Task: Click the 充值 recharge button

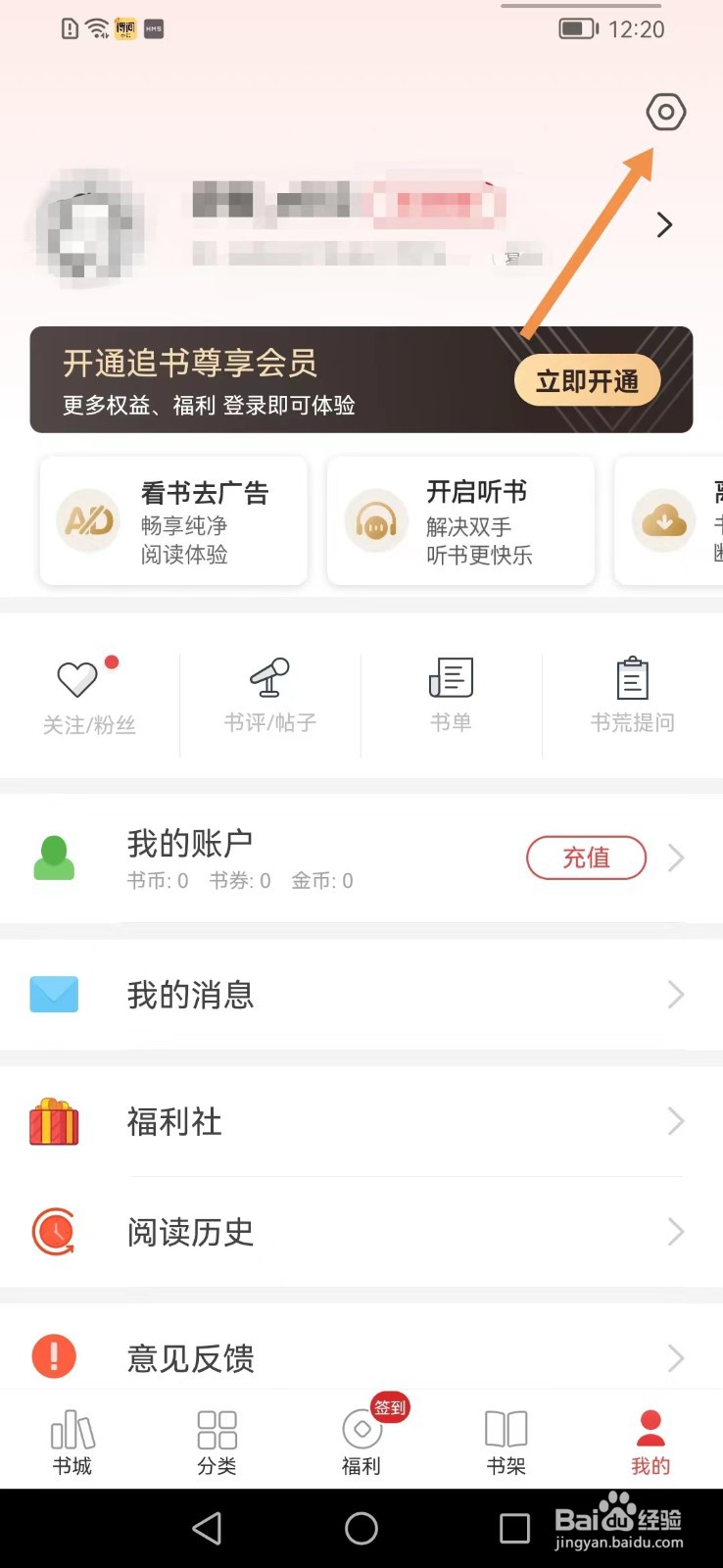Action: [x=586, y=857]
